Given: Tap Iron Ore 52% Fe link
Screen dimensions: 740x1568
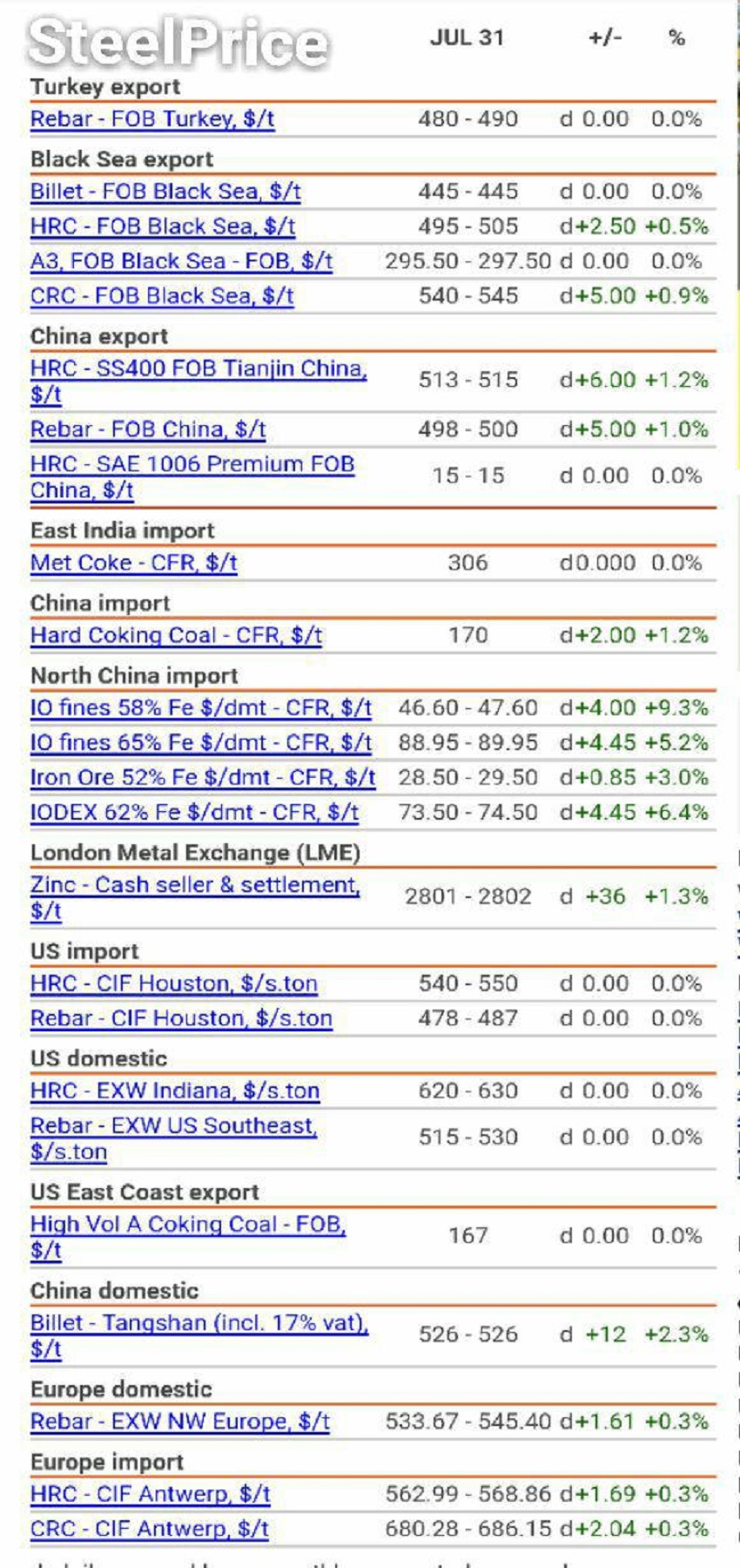Looking at the screenshot, I should pos(202,777).
